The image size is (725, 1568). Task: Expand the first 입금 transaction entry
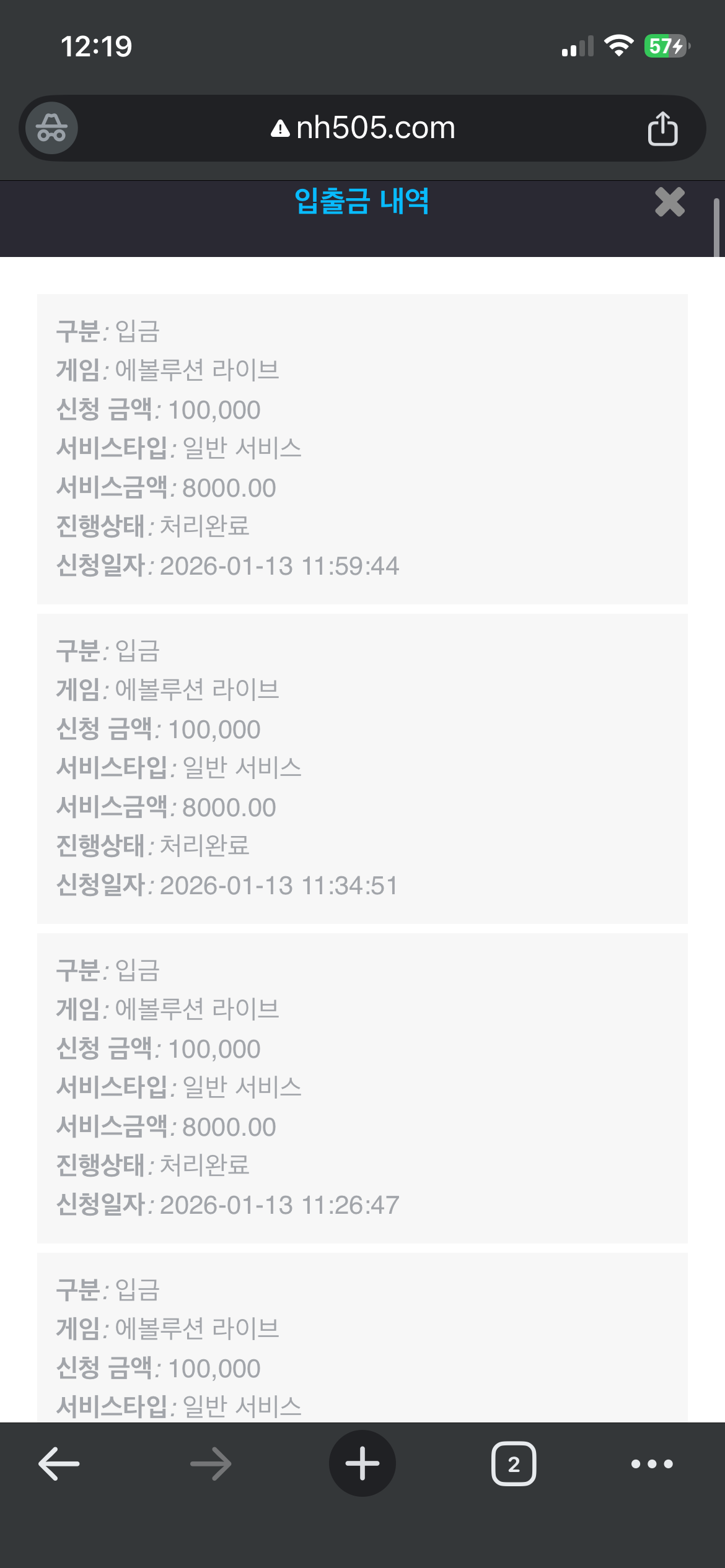[x=362, y=449]
